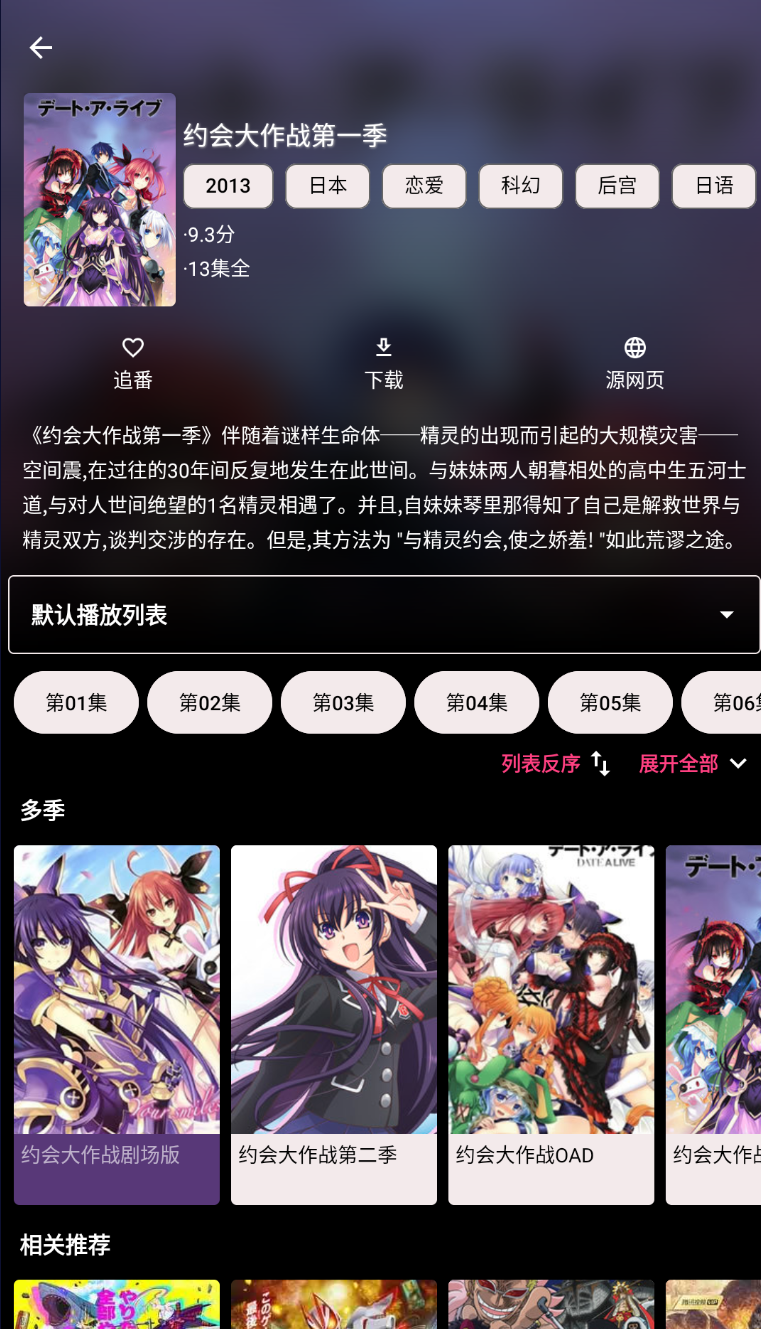Play episode 第05集
The image size is (761, 1329).
[x=610, y=702]
